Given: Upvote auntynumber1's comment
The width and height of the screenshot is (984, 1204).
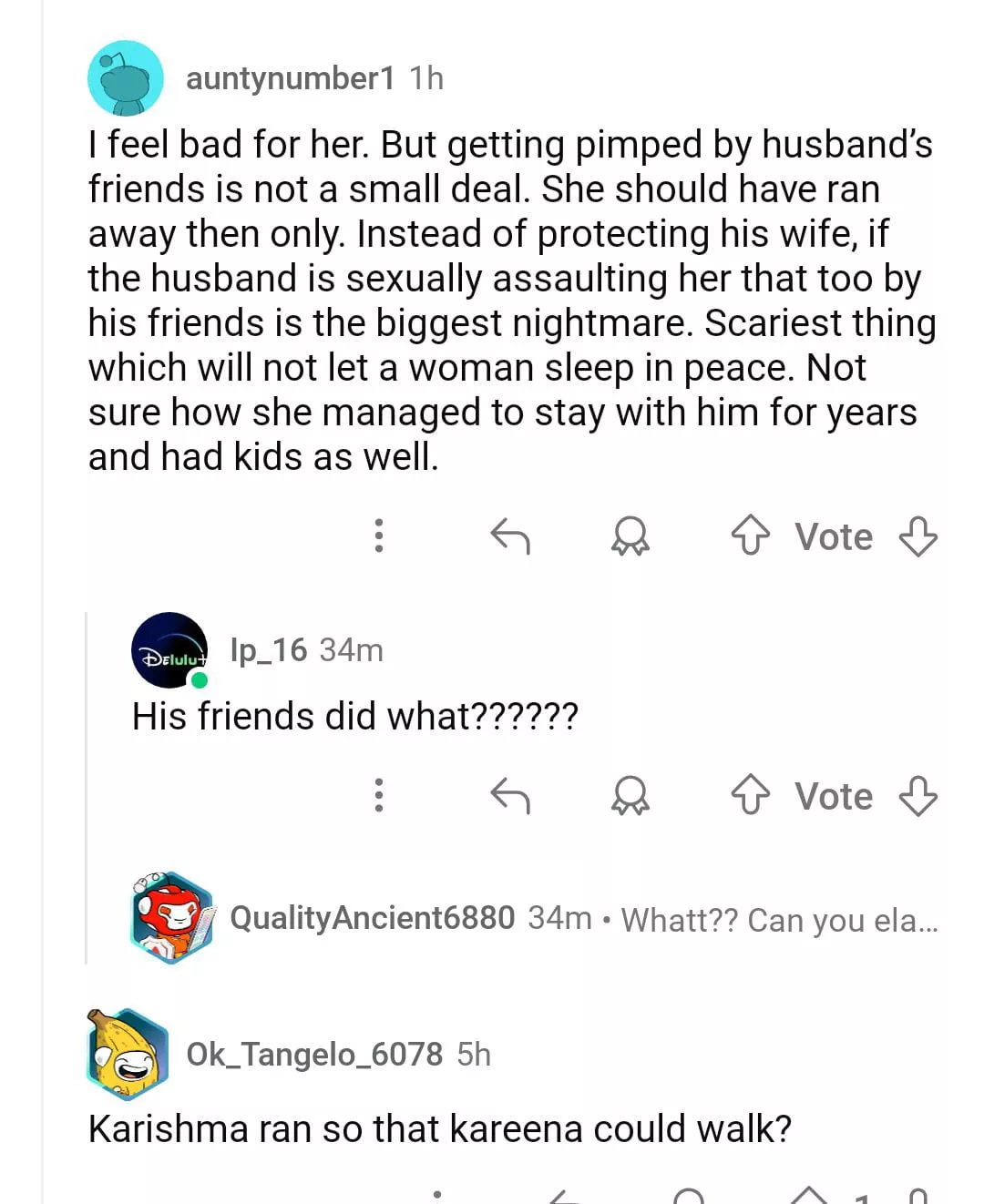Looking at the screenshot, I should pyautogui.click(x=750, y=536).
